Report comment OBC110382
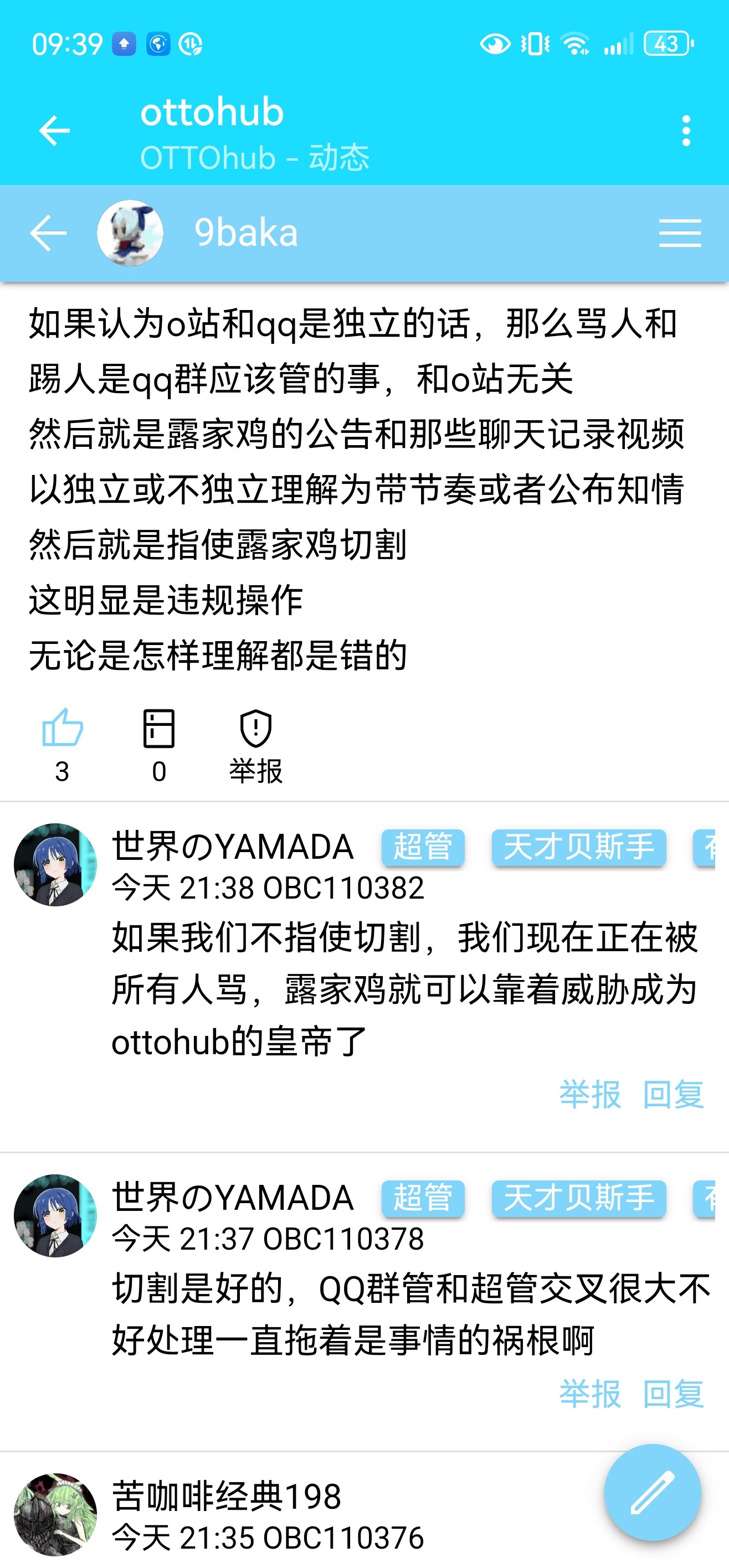This screenshot has height=1568, width=729. pos(589,1094)
